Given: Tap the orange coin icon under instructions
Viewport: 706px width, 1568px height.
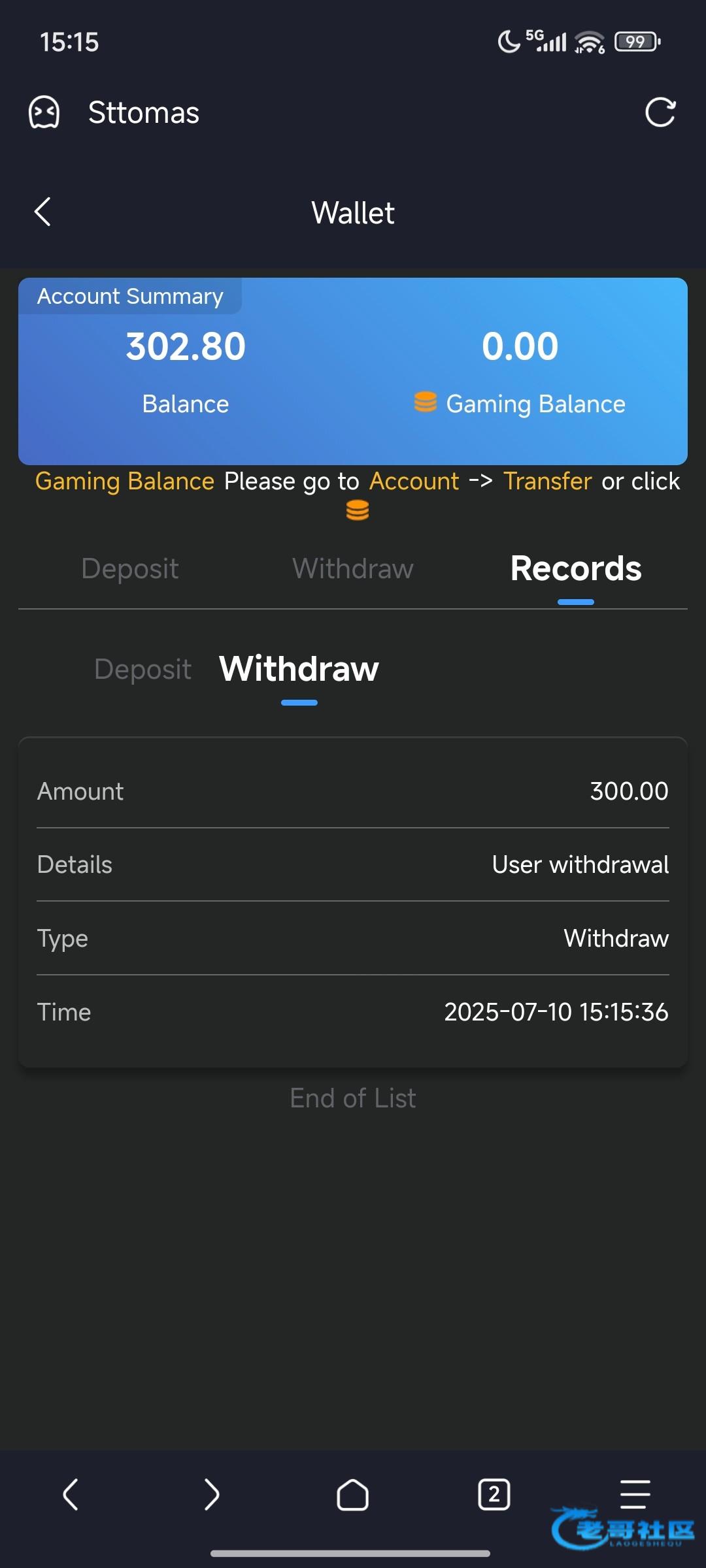Looking at the screenshot, I should pos(358,510).
